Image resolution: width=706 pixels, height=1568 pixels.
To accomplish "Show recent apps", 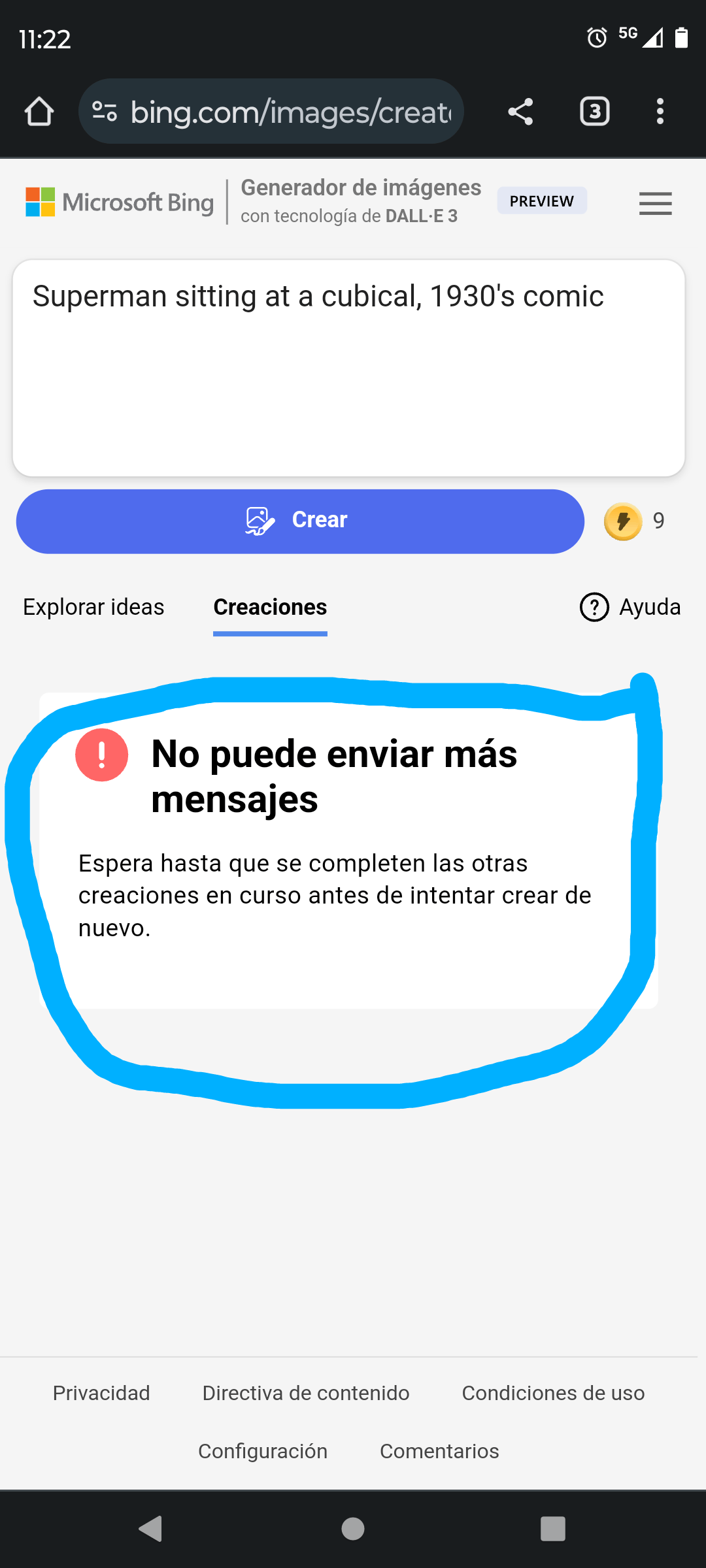I will coord(553,1529).
